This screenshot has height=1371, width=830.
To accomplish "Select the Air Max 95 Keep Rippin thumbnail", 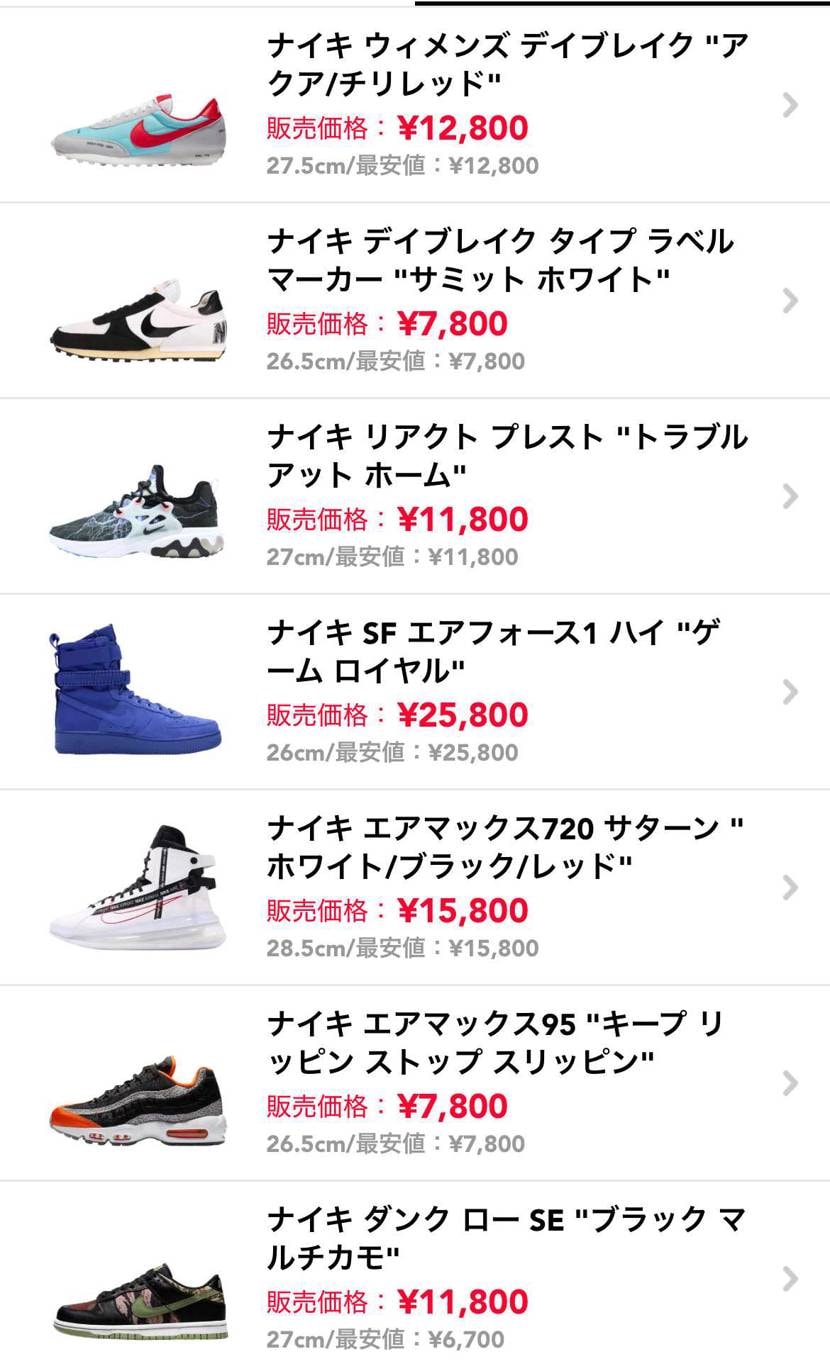I will coord(135,1082).
